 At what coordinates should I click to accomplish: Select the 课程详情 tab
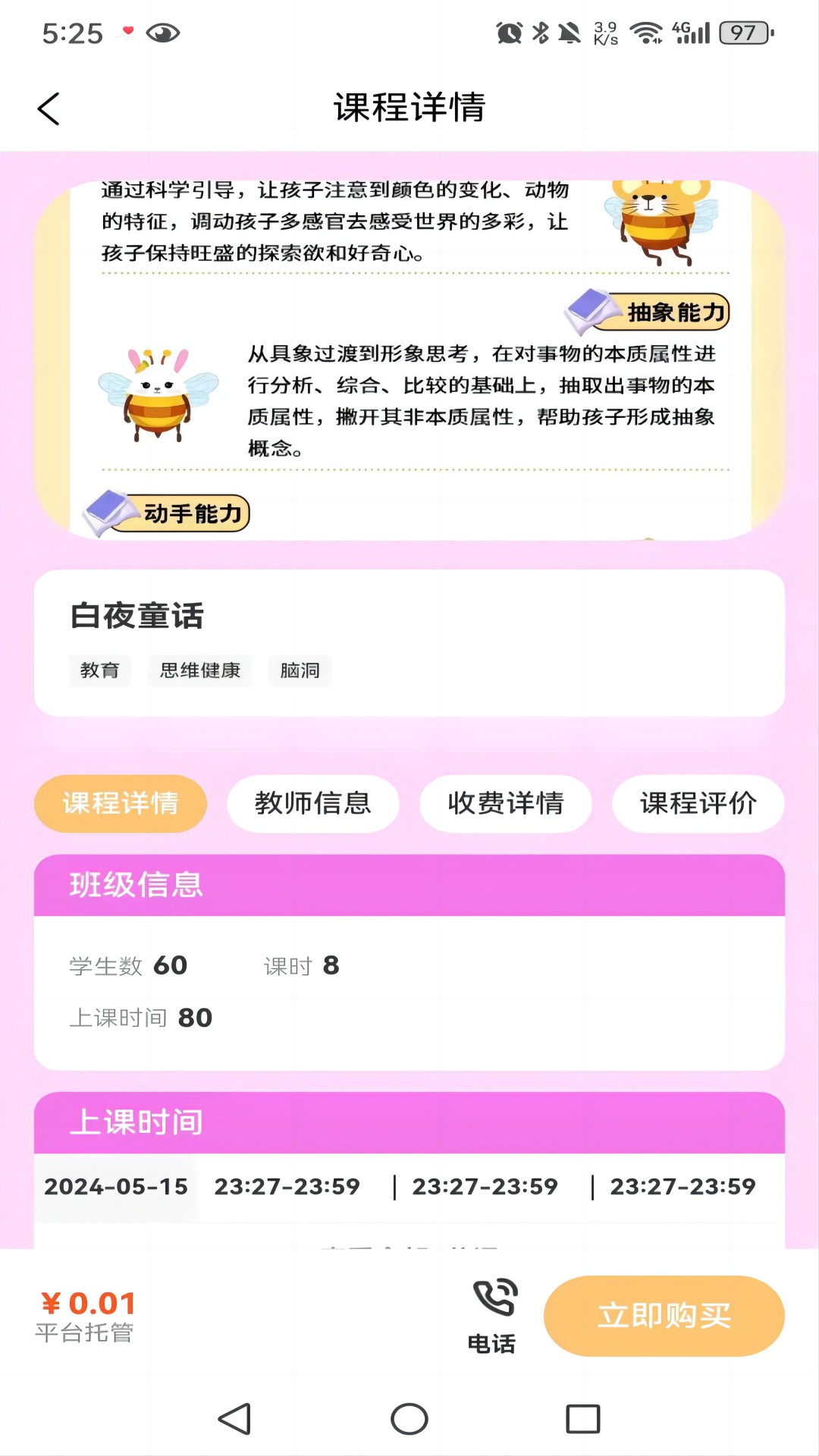[x=121, y=803]
